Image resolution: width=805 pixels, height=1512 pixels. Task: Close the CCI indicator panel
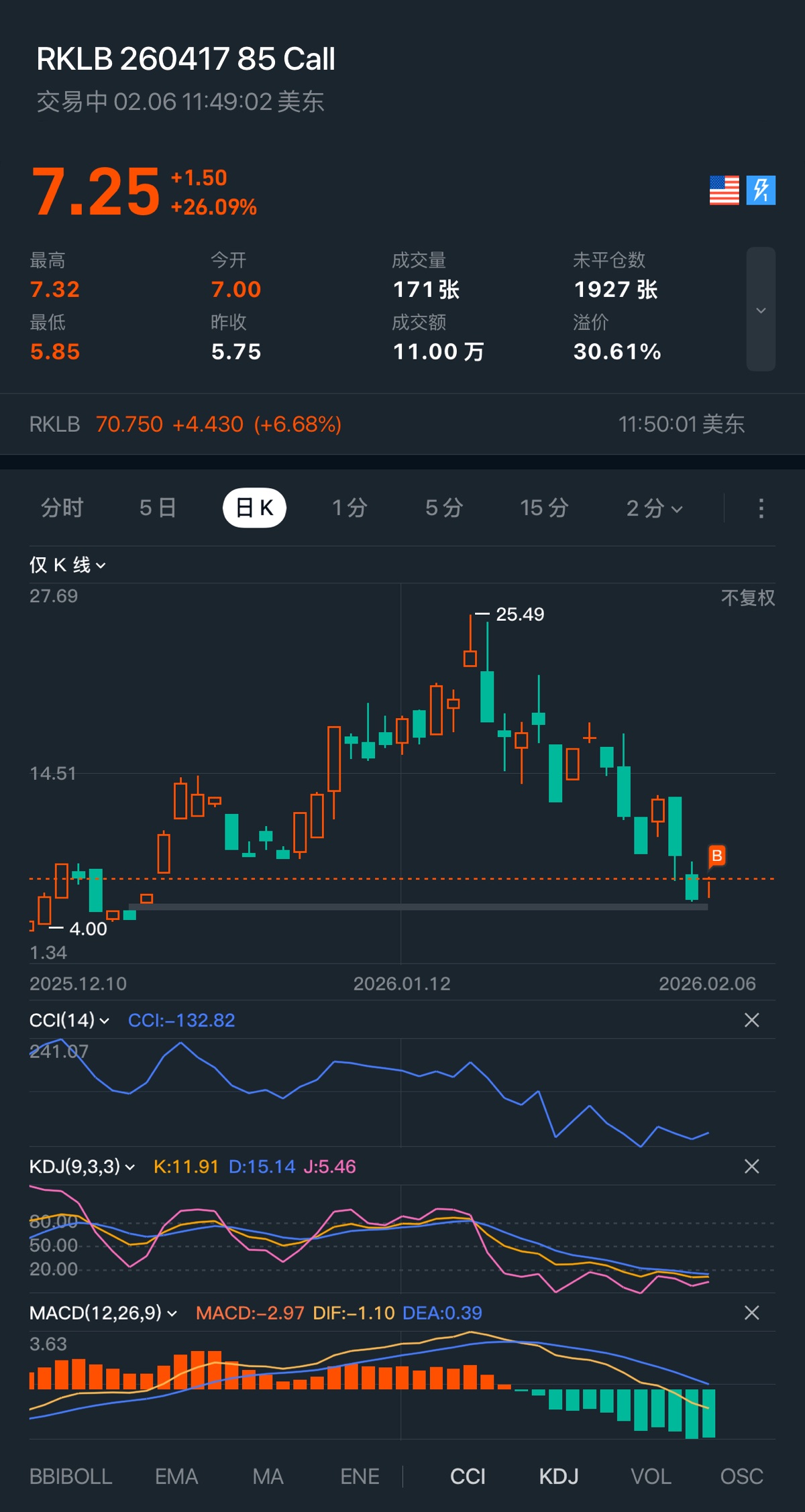751,1020
